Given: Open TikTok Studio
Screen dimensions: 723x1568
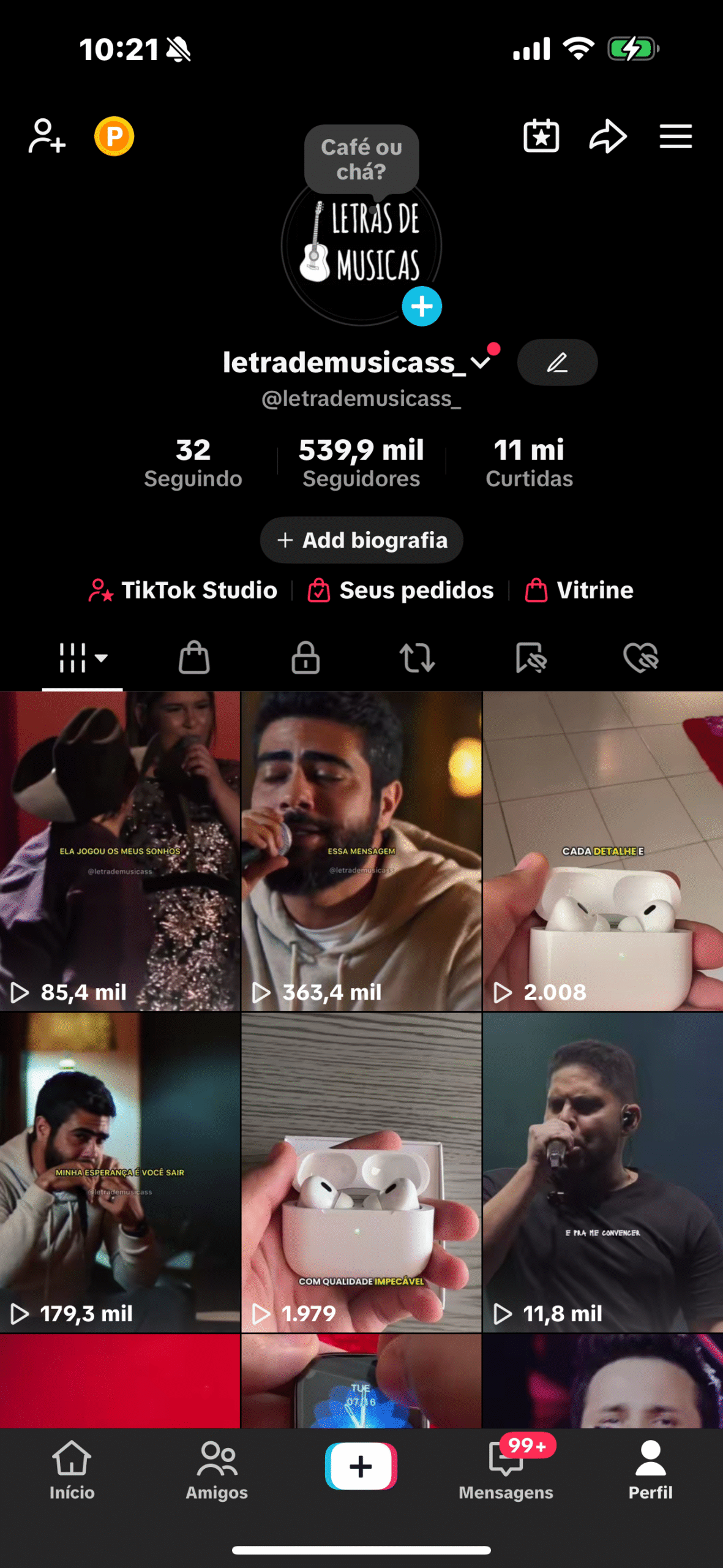Looking at the screenshot, I should (x=184, y=590).
